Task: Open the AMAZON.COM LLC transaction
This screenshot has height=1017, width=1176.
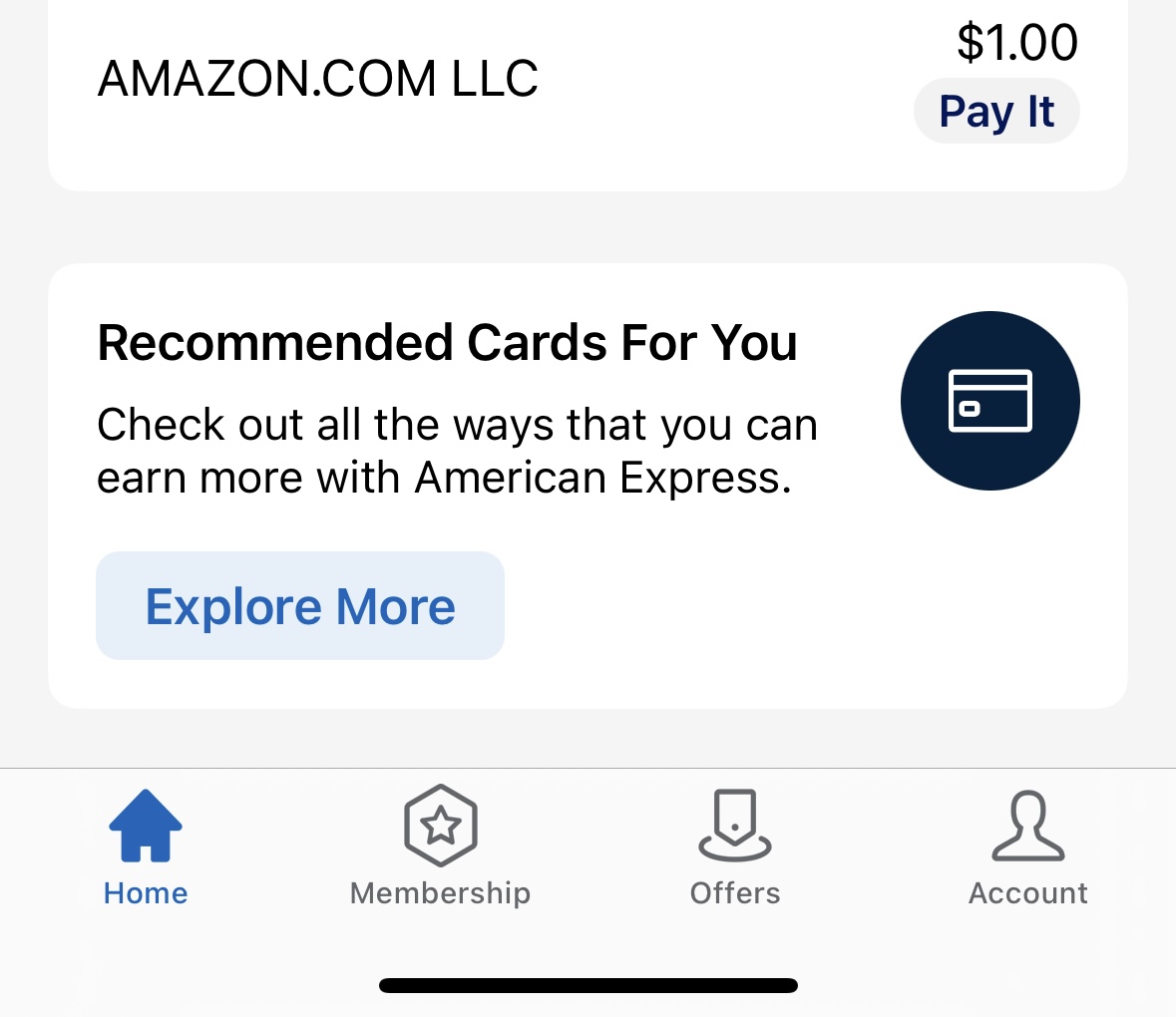Action: click(318, 79)
